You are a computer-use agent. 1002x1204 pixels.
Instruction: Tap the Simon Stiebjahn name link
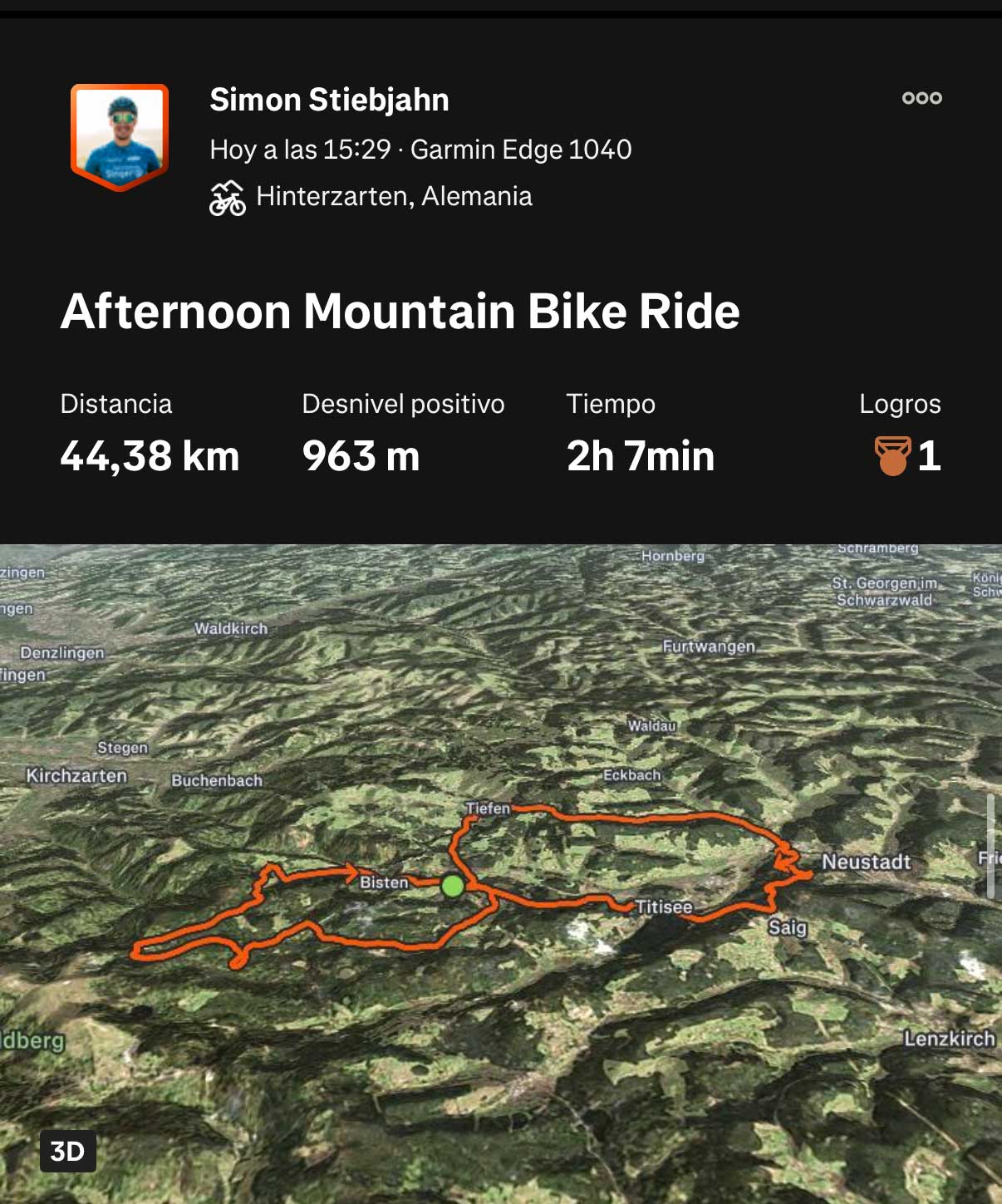point(329,100)
